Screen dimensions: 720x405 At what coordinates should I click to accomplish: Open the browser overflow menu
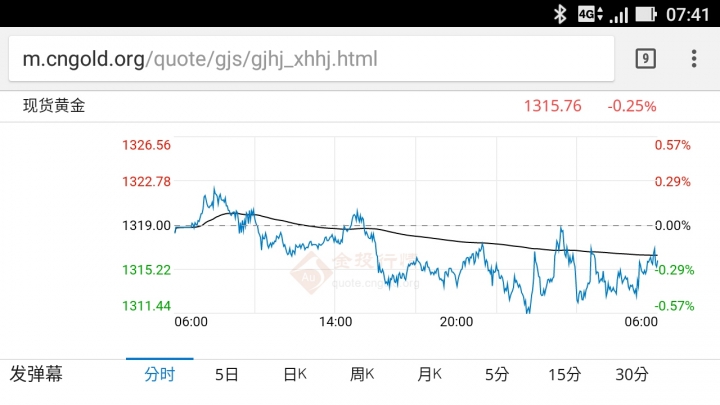click(694, 59)
